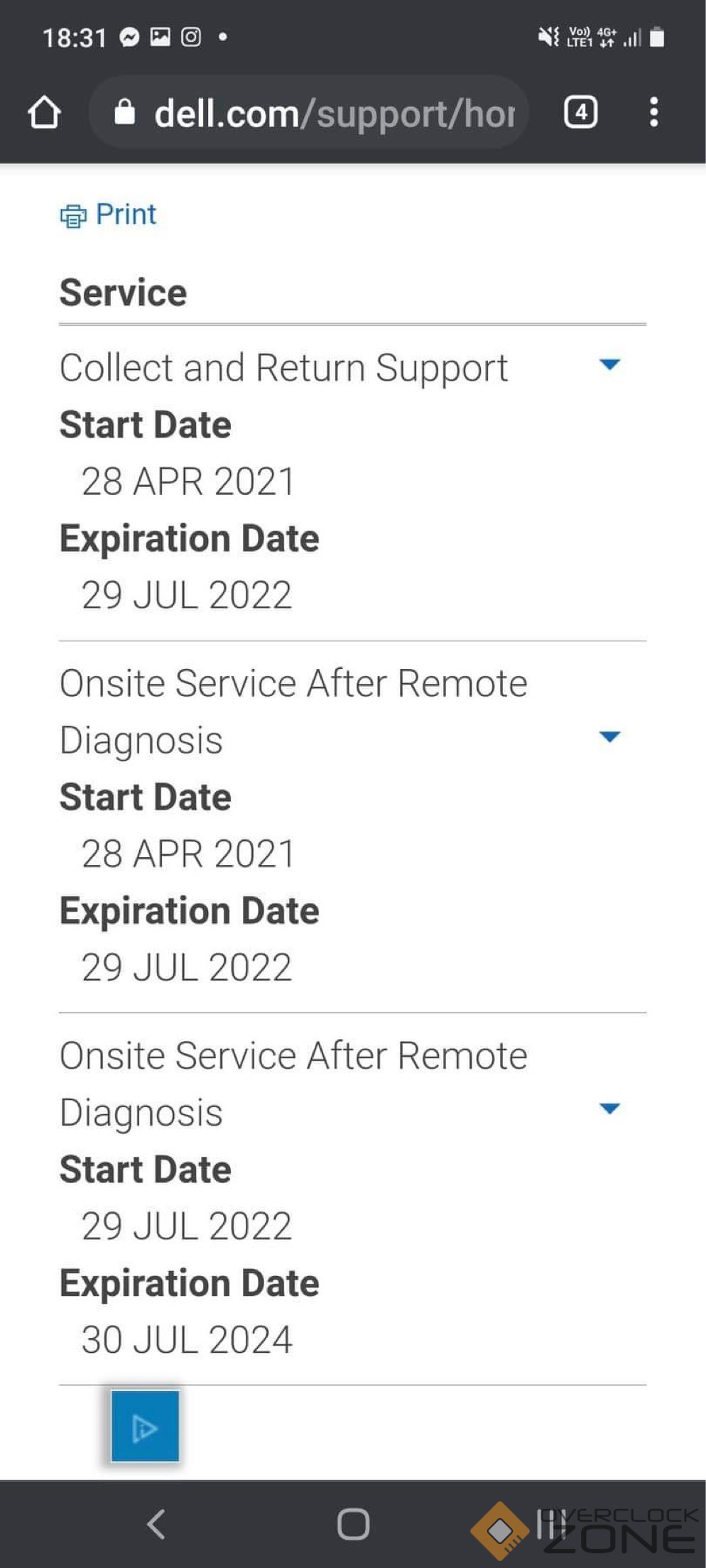
Task: Open the tab switcher showing 4 tabs
Action: tap(580, 112)
